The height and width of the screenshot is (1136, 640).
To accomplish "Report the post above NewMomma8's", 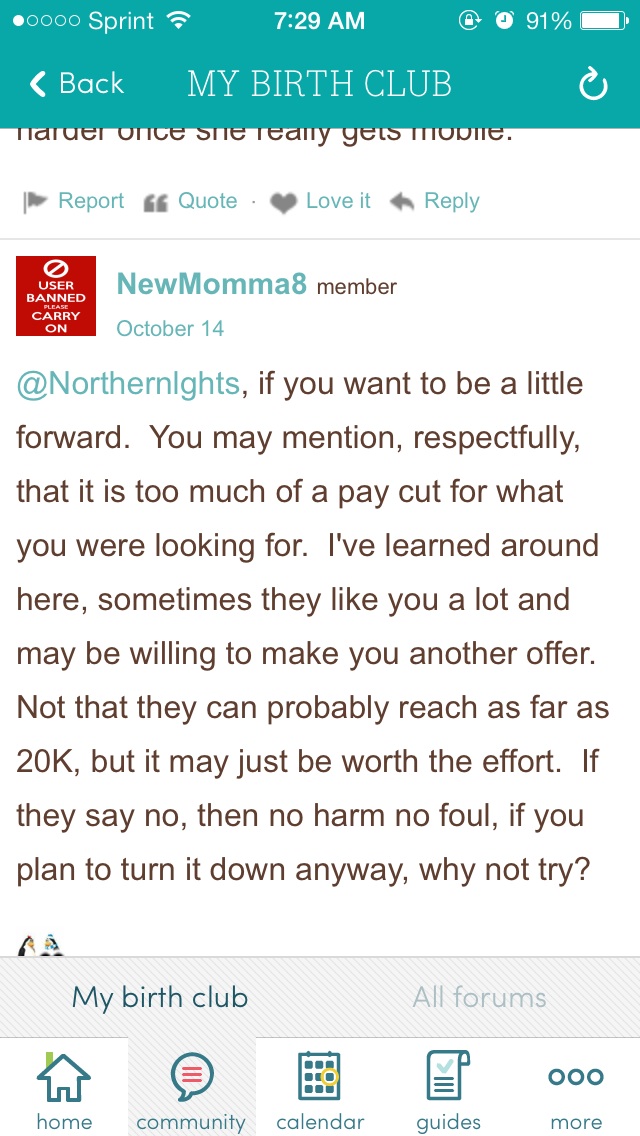I will click(x=74, y=201).
